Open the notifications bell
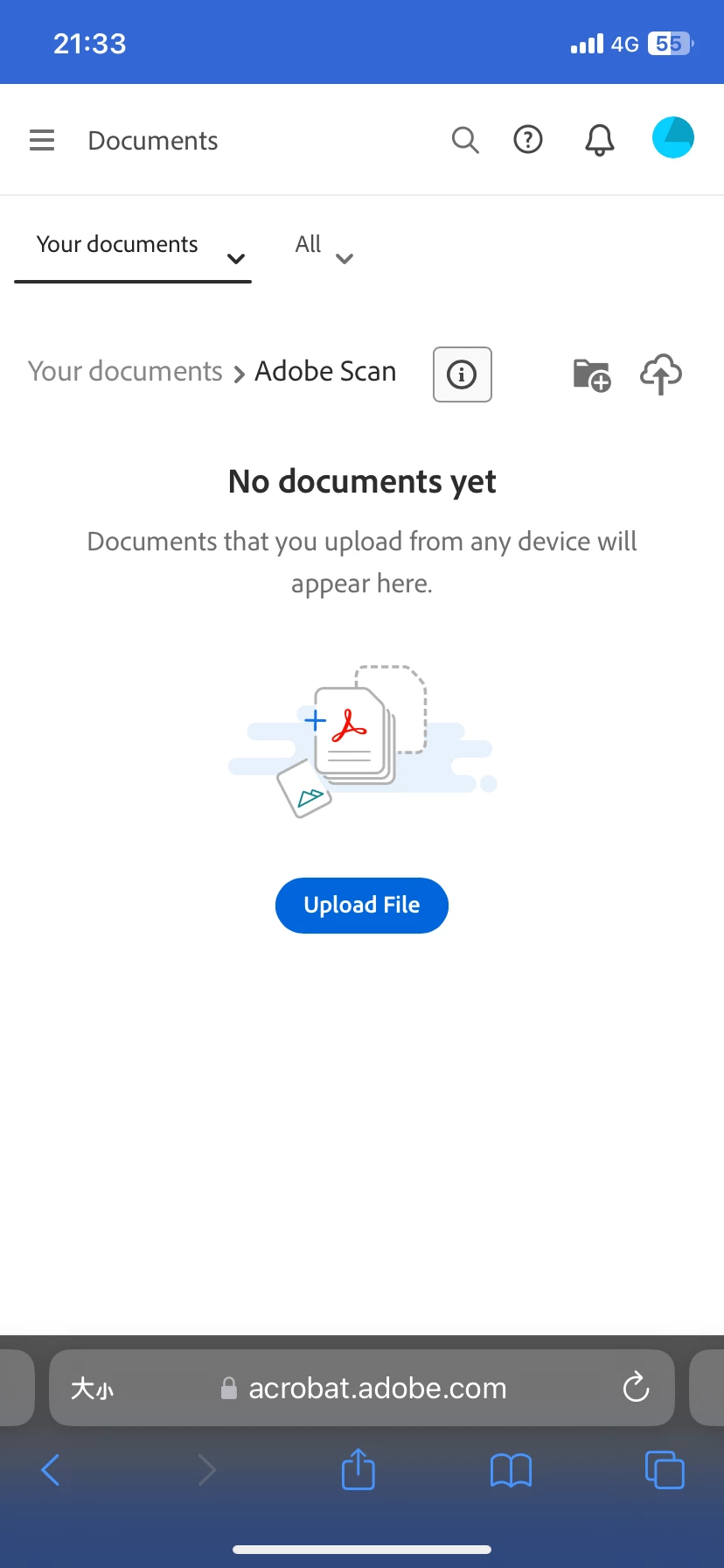The height and width of the screenshot is (1568, 724). click(x=600, y=140)
